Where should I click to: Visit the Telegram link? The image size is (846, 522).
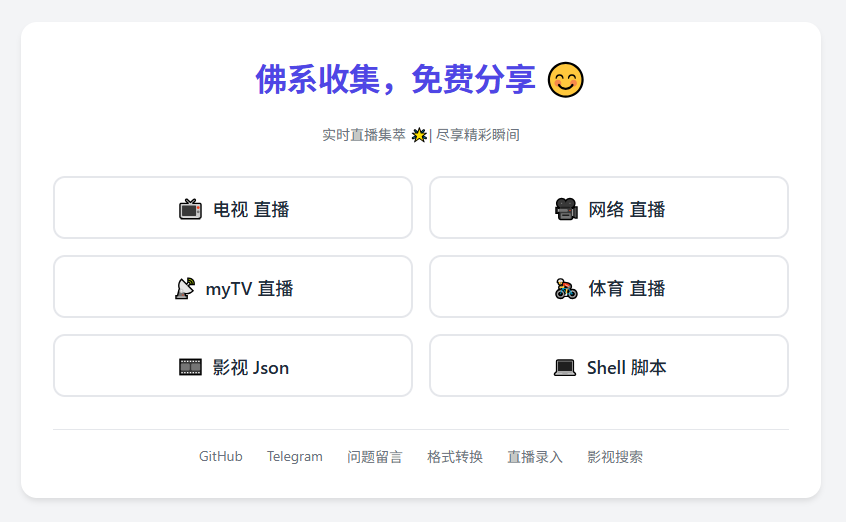click(x=295, y=457)
